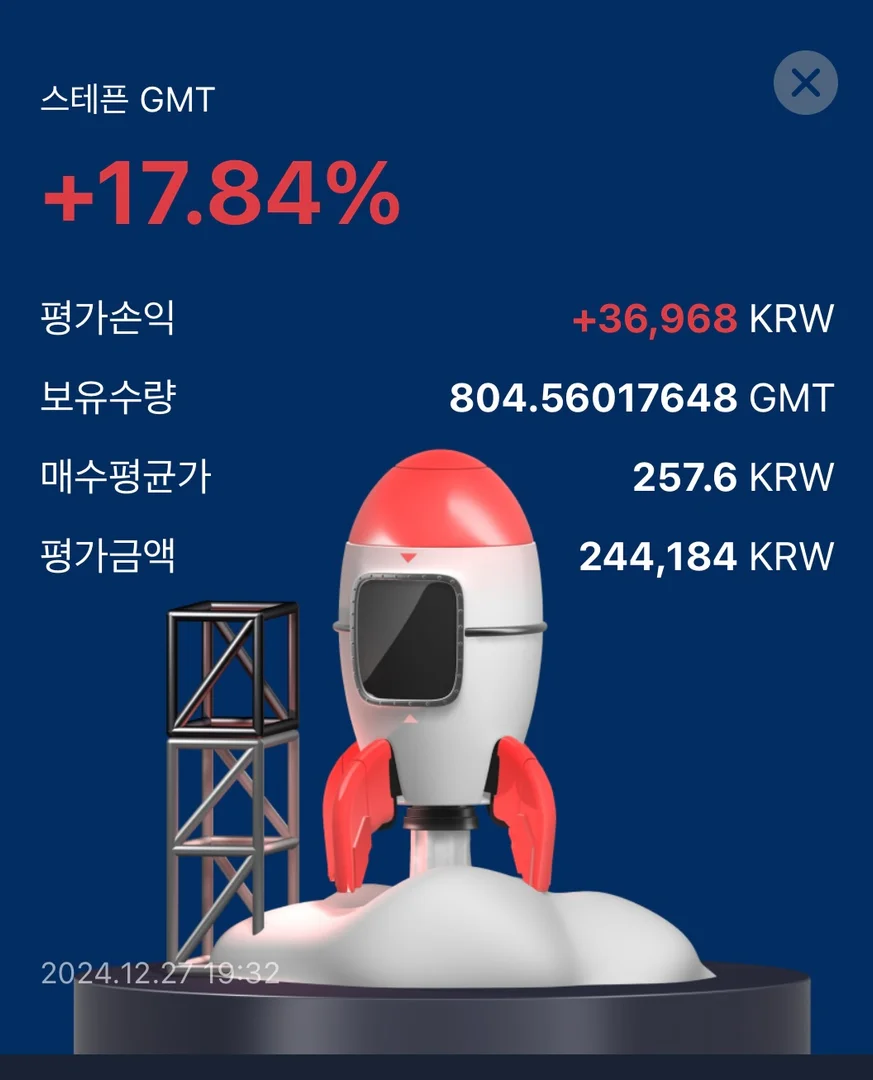The height and width of the screenshot is (1080, 873).
Task: Close the Stepn GMT profit card
Action: pyautogui.click(x=805, y=82)
